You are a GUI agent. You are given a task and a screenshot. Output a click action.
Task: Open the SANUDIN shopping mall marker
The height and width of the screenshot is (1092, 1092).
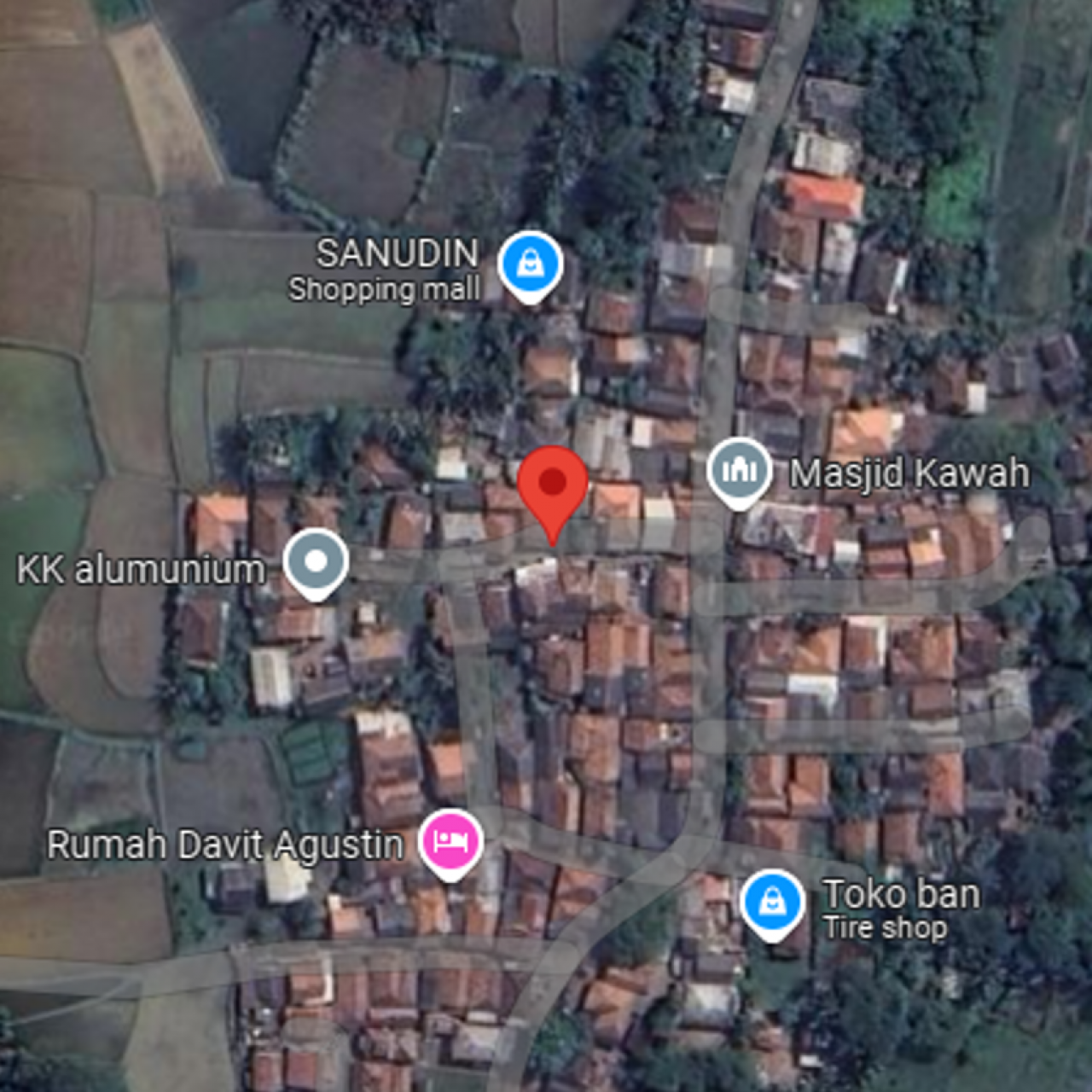[x=531, y=264]
